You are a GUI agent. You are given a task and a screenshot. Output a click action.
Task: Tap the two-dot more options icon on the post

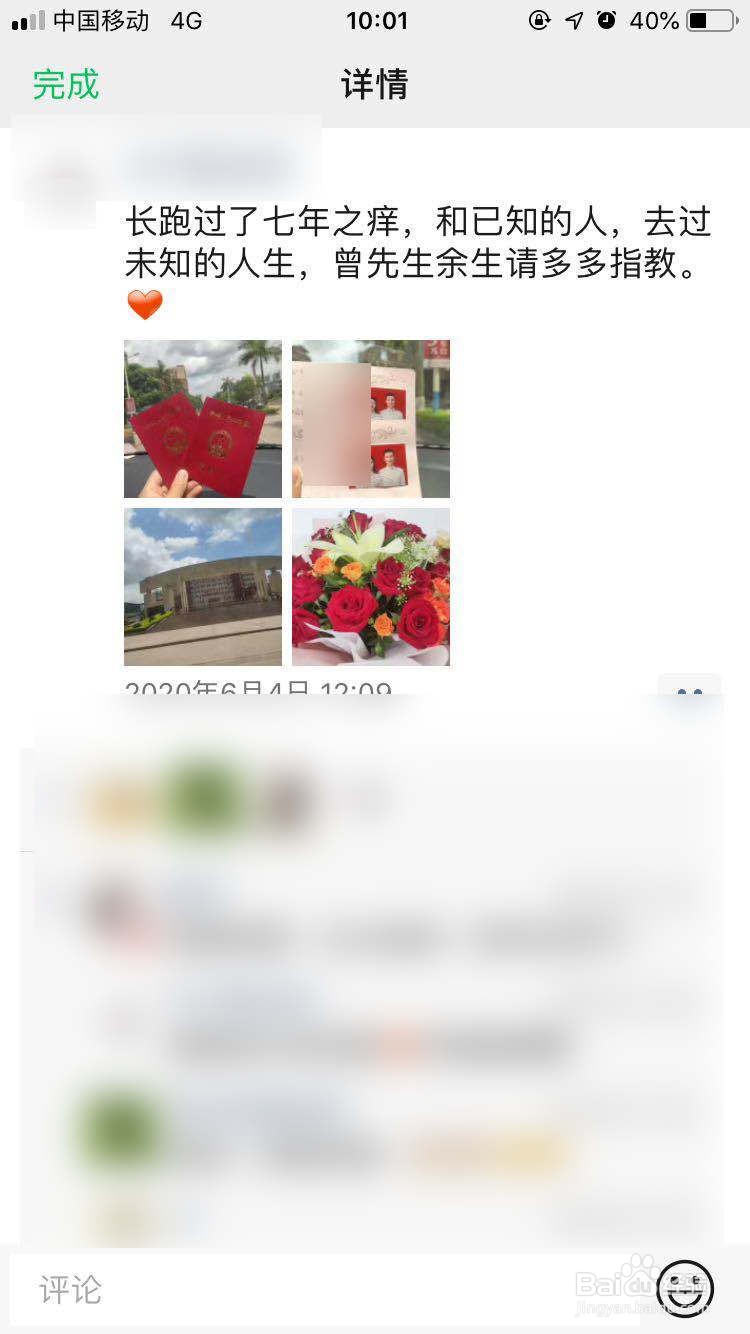(x=690, y=690)
